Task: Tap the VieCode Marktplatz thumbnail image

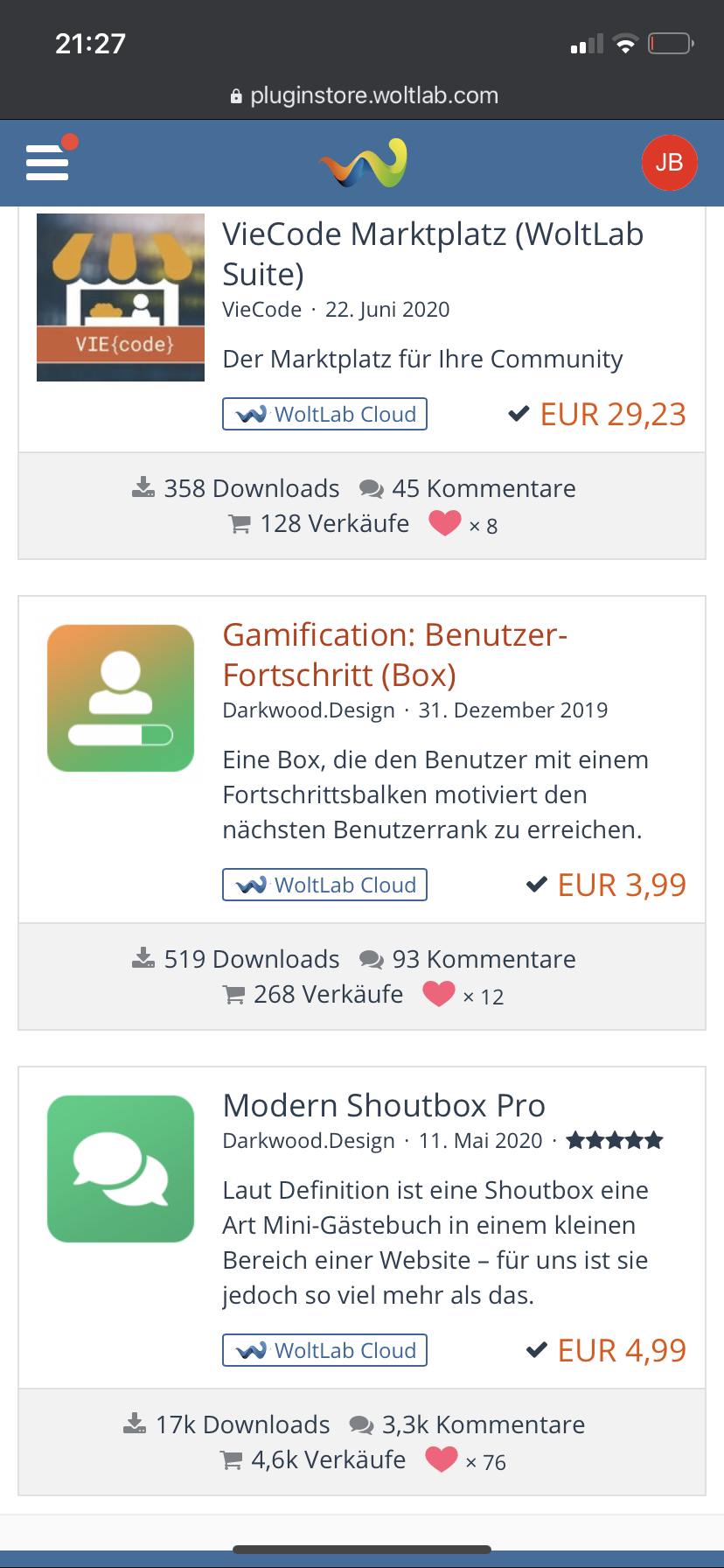Action: coord(121,297)
